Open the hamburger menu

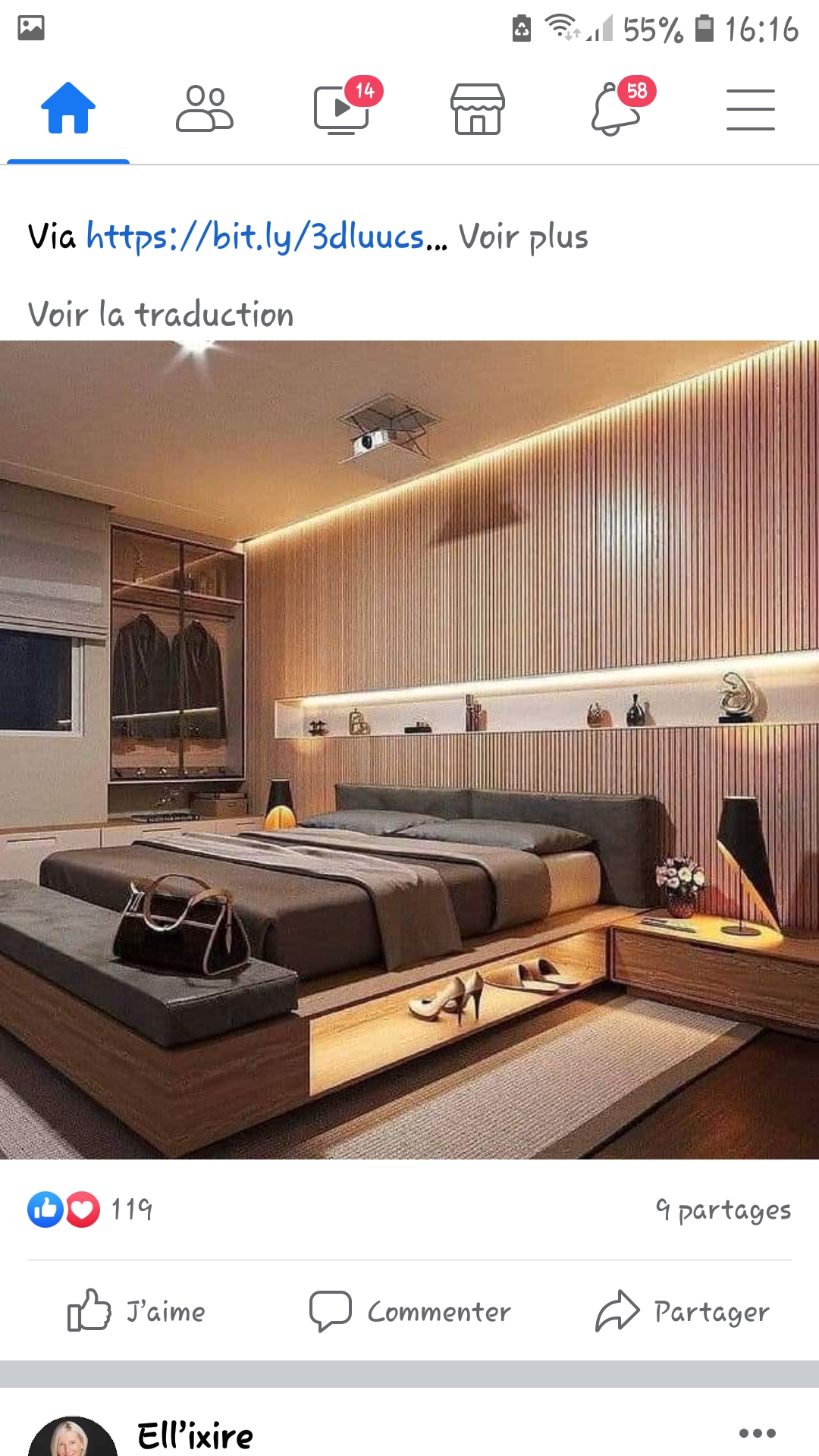tap(750, 108)
